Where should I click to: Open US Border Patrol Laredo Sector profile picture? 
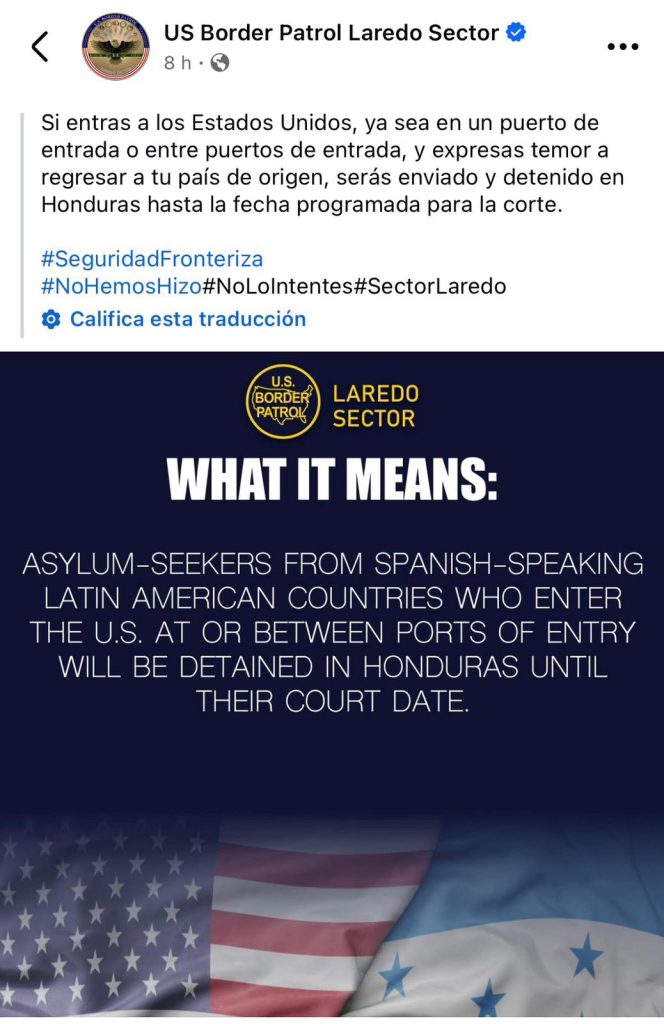(115, 46)
